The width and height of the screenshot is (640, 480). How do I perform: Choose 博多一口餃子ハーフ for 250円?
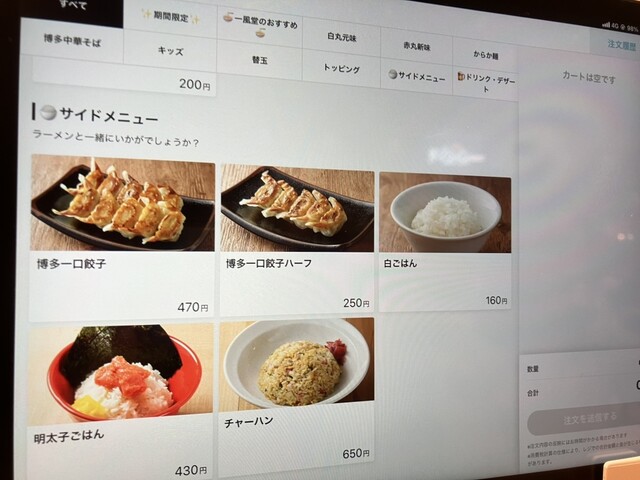pos(297,238)
